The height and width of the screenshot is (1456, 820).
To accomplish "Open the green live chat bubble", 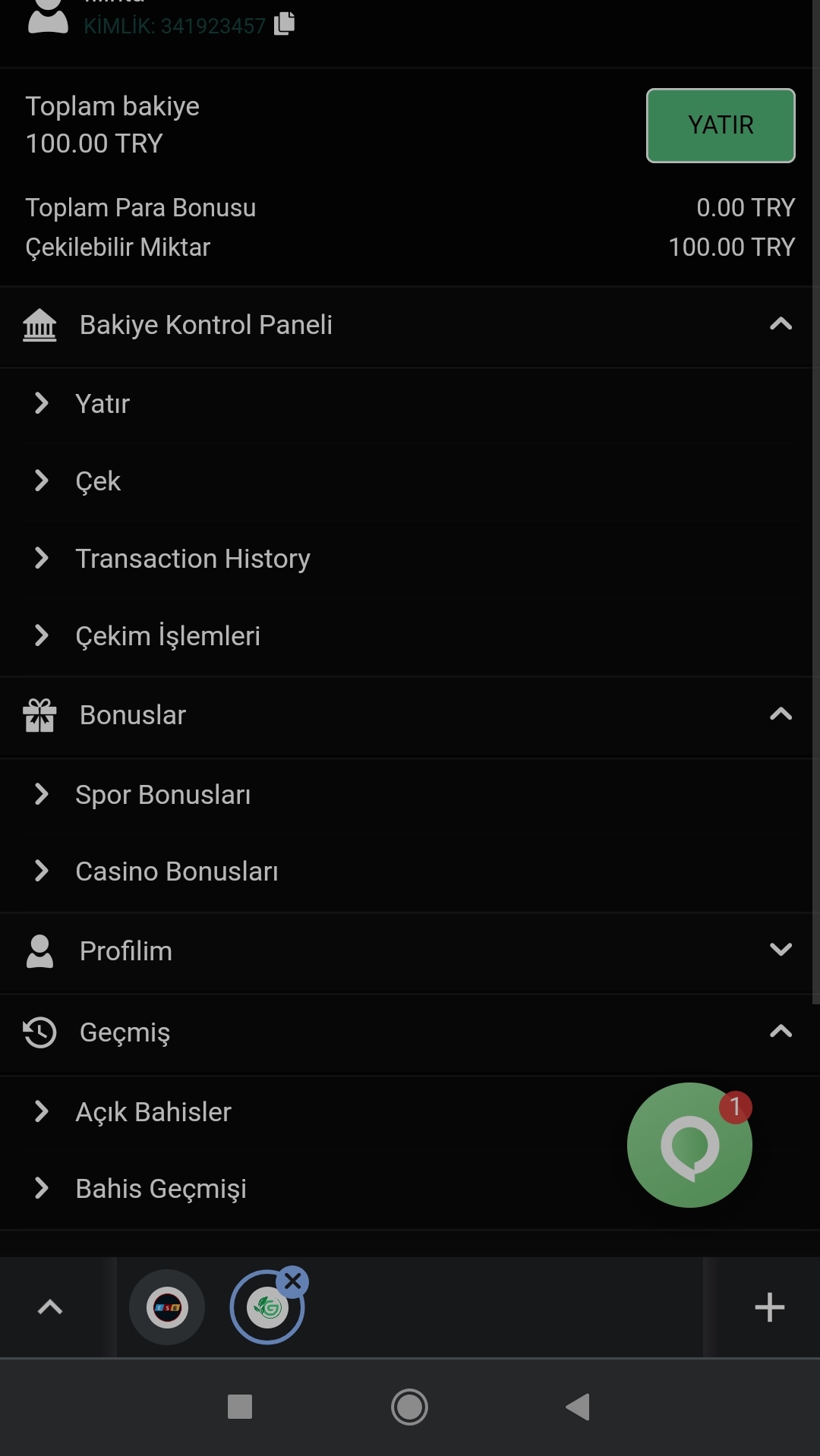I will [x=689, y=1145].
